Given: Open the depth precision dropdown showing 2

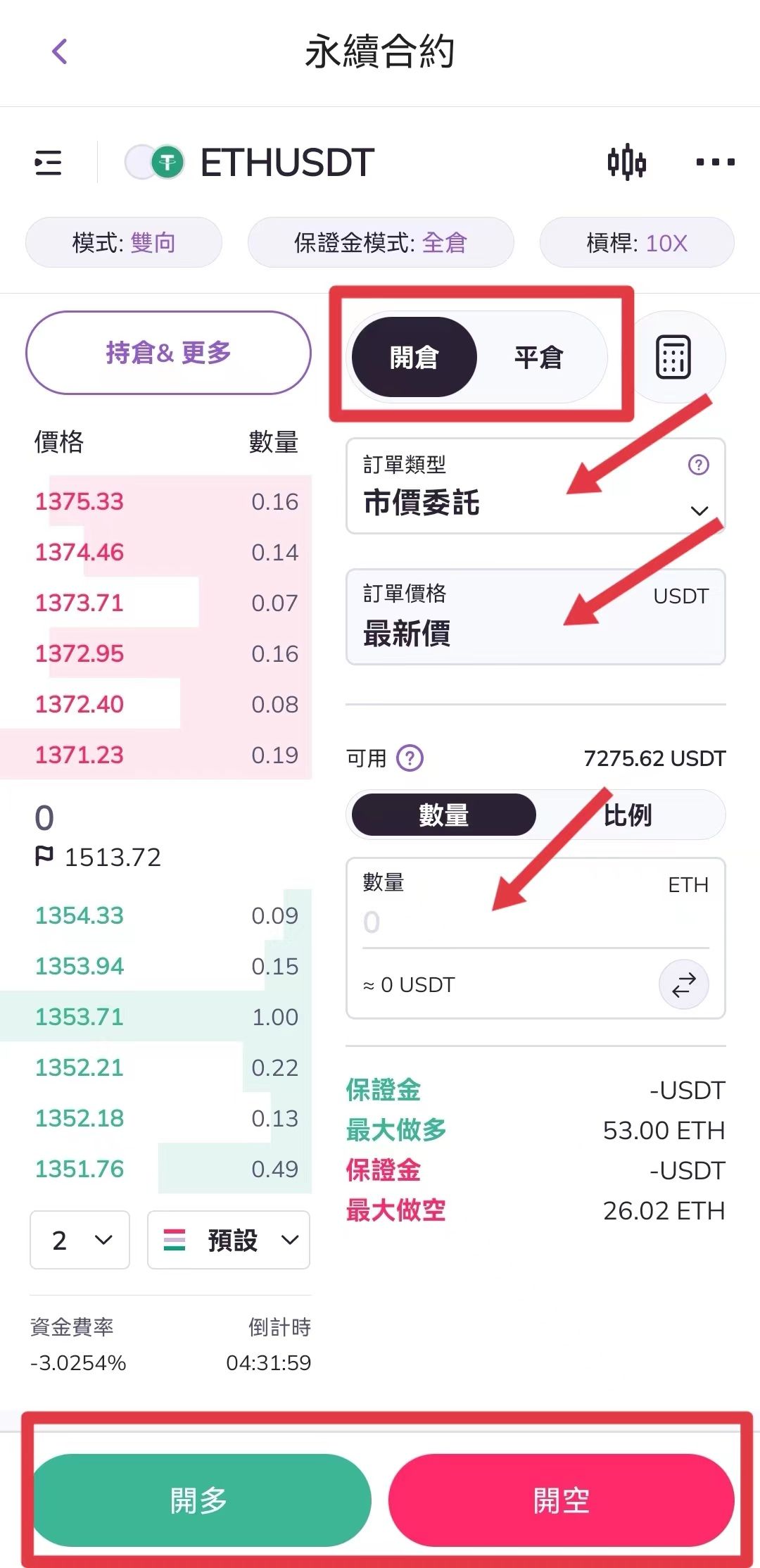Looking at the screenshot, I should coord(80,1240).
